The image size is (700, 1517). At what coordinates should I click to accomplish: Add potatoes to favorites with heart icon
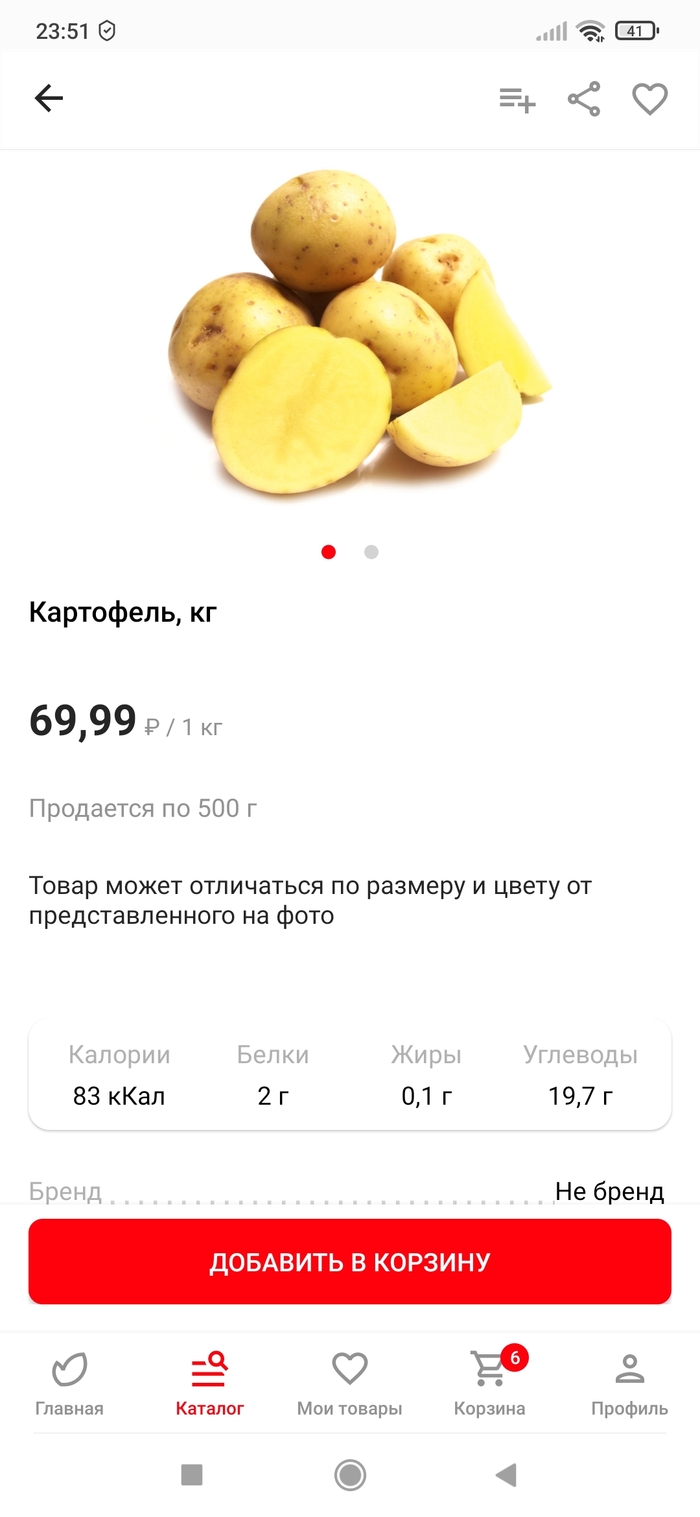[650, 99]
